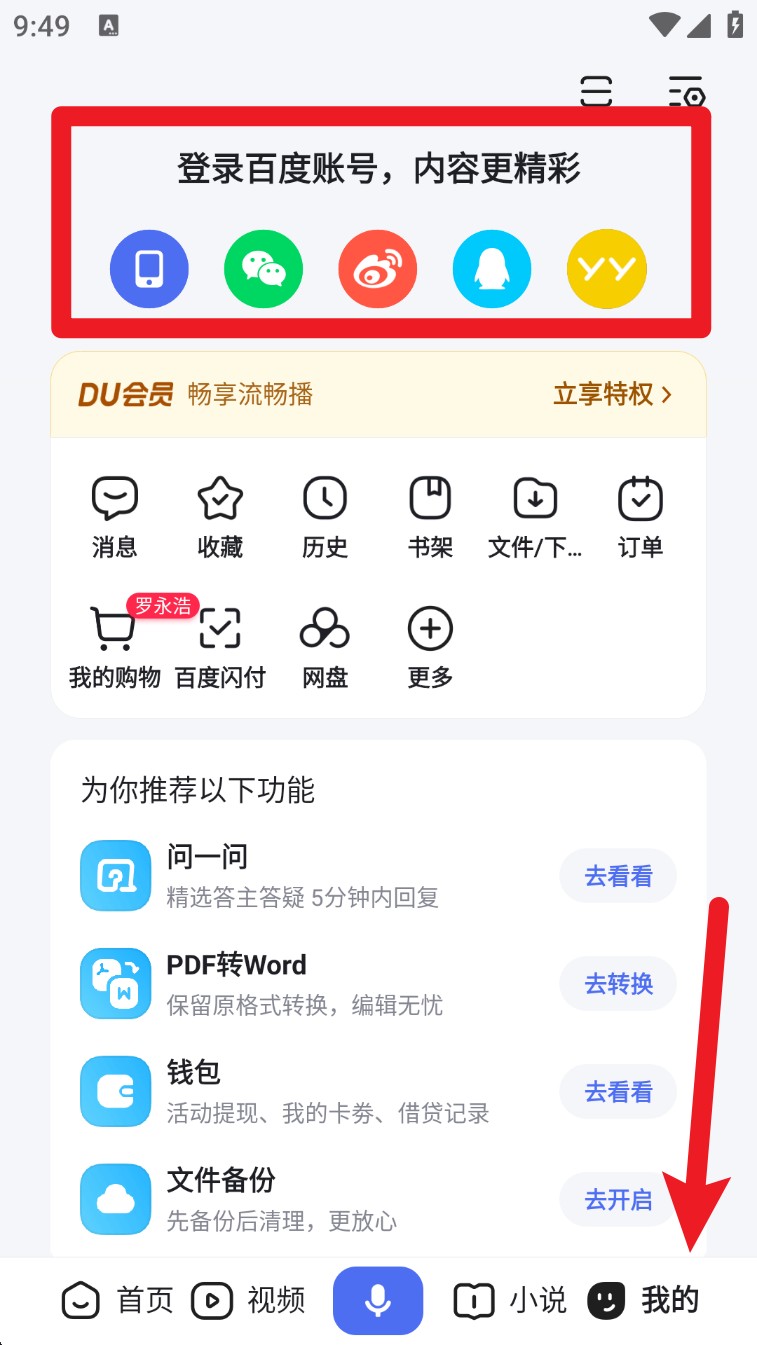This screenshot has height=1345, width=757.
Task: Tap 去转换 next to PDF转Word
Action: pyautogui.click(x=618, y=984)
